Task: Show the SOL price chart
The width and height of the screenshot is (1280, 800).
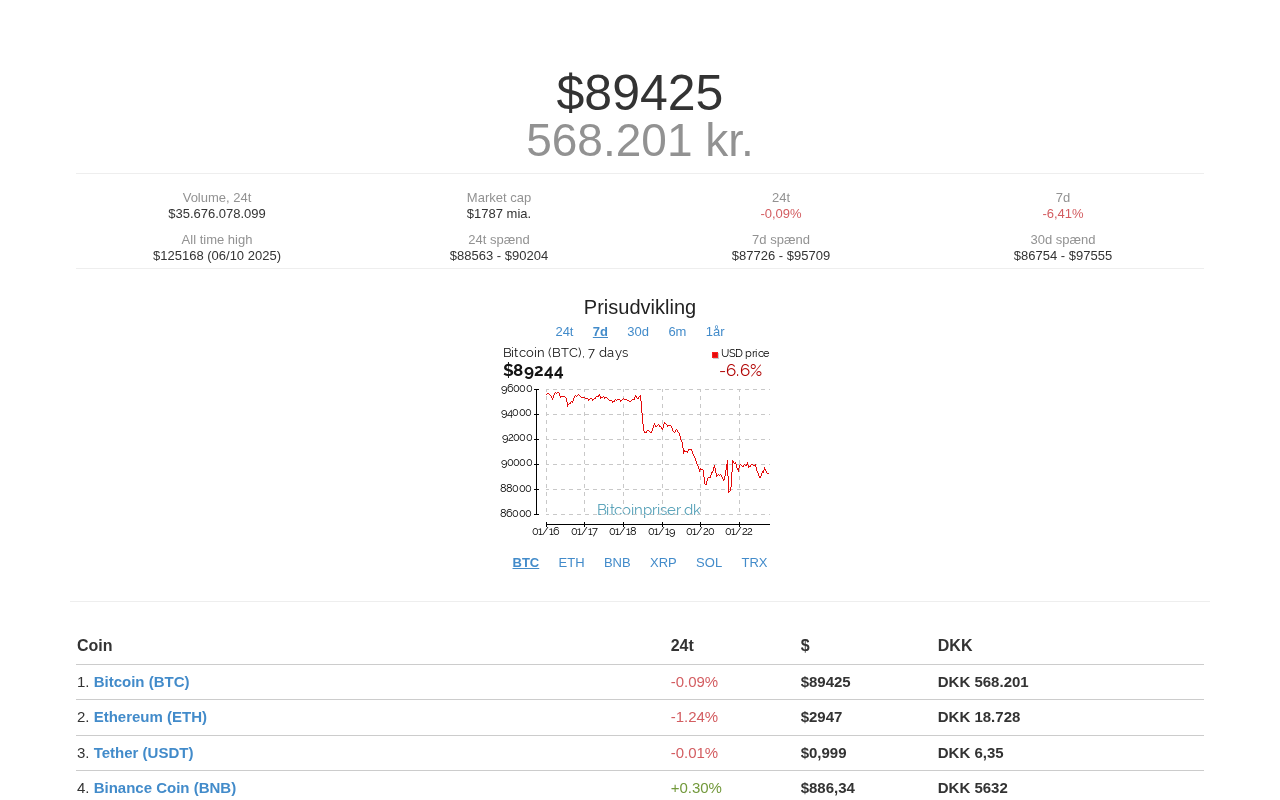Action: (709, 563)
